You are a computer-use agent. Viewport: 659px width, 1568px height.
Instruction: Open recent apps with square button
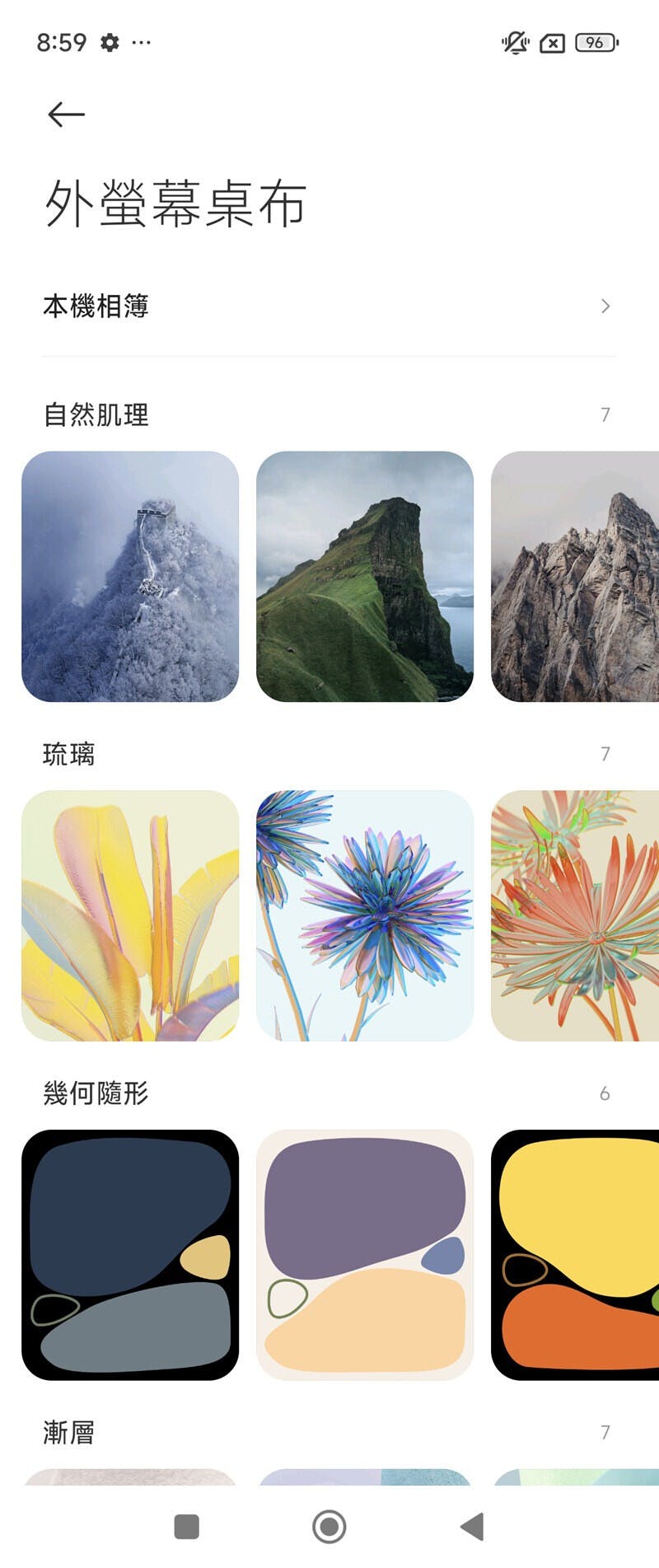pos(187,1526)
